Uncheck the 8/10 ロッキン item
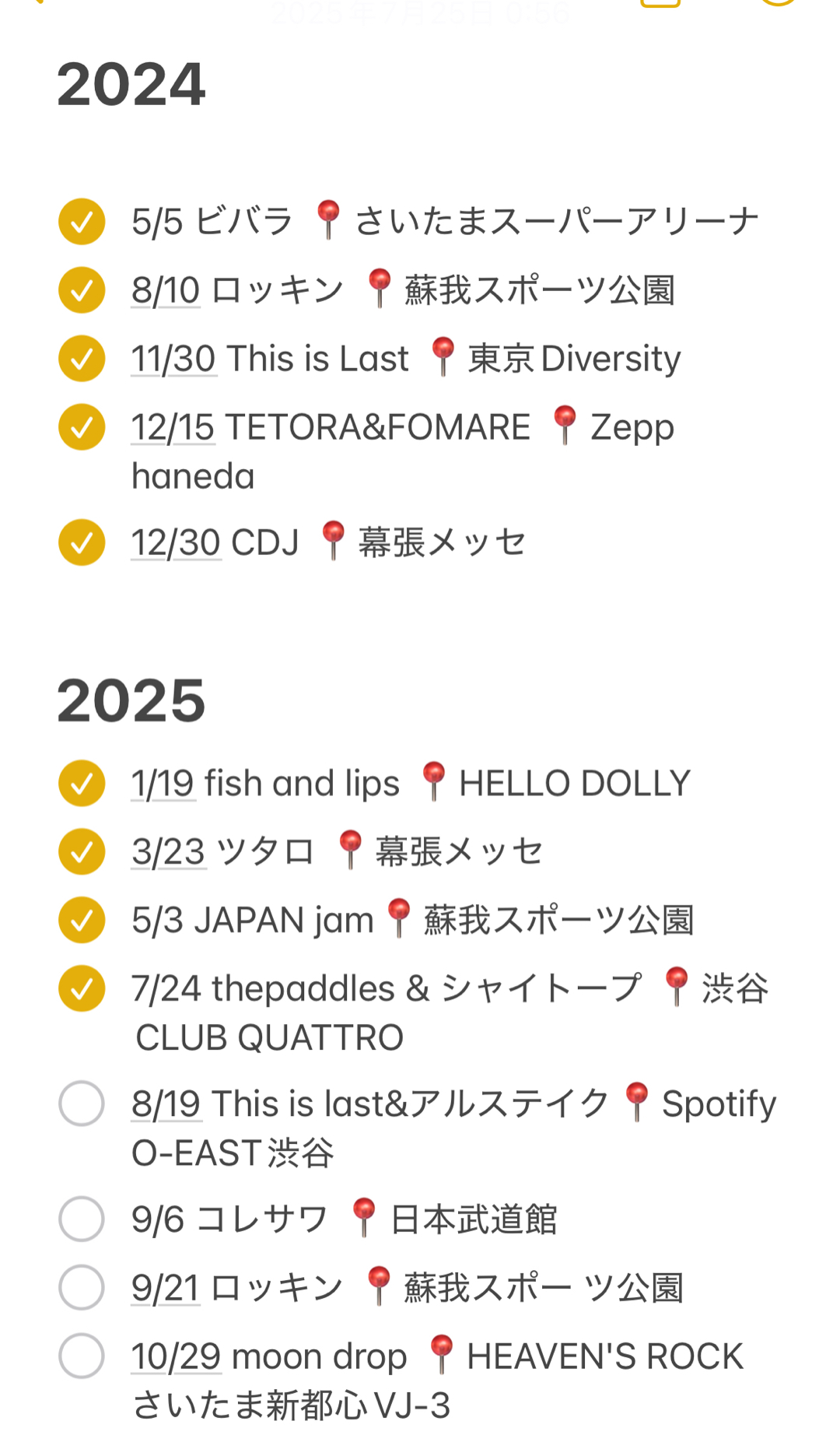Image resolution: width=840 pixels, height=1435 pixels. 82,290
